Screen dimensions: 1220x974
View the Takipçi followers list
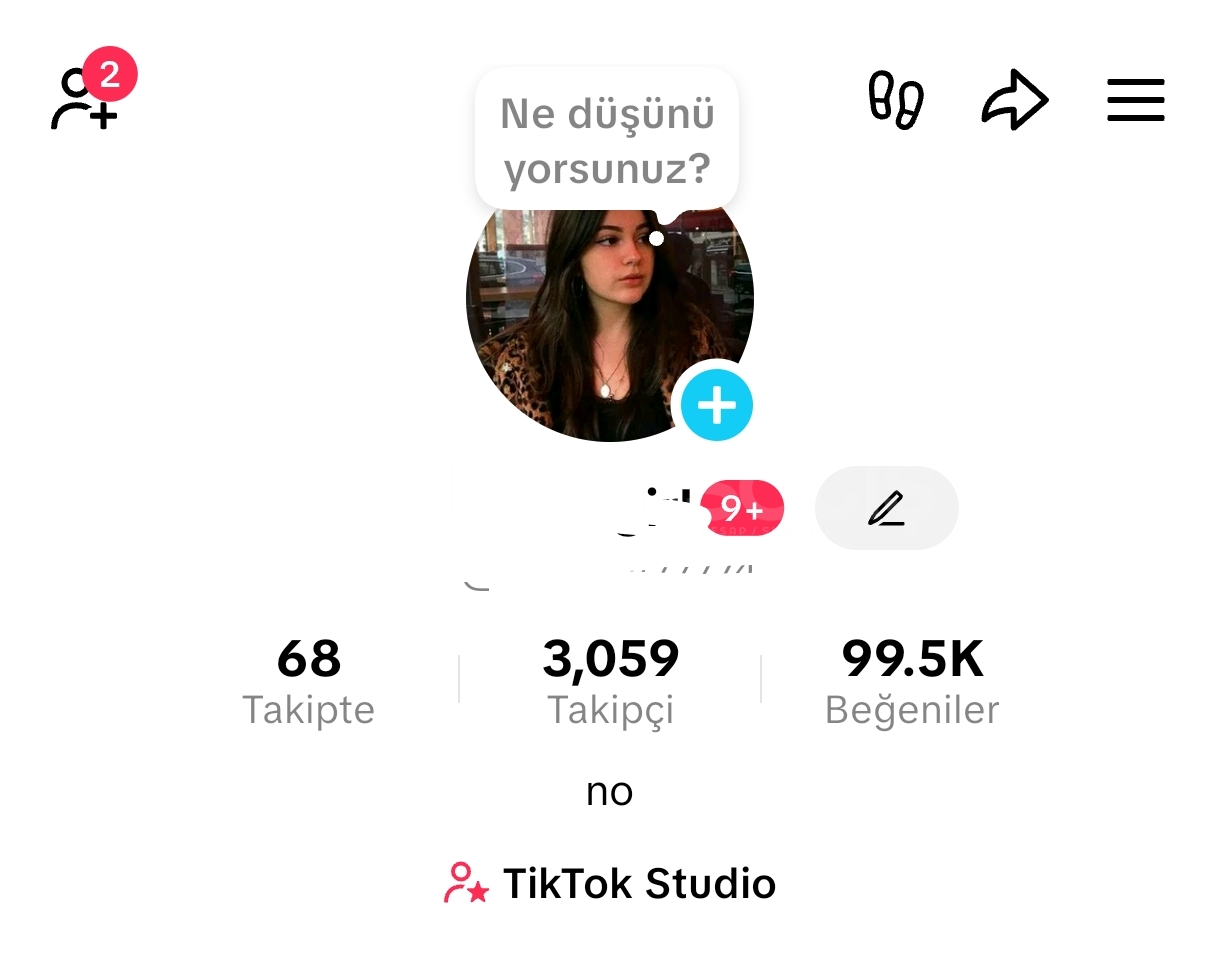(610, 682)
